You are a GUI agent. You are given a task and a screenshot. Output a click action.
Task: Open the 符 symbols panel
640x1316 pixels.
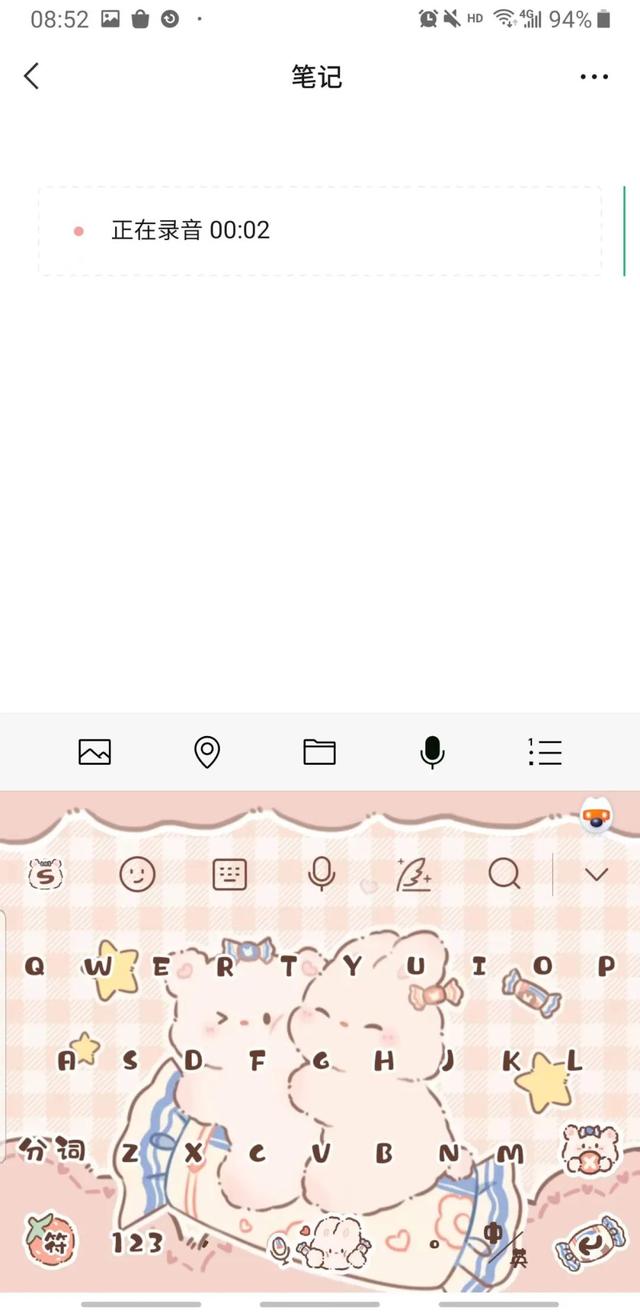coord(50,1243)
